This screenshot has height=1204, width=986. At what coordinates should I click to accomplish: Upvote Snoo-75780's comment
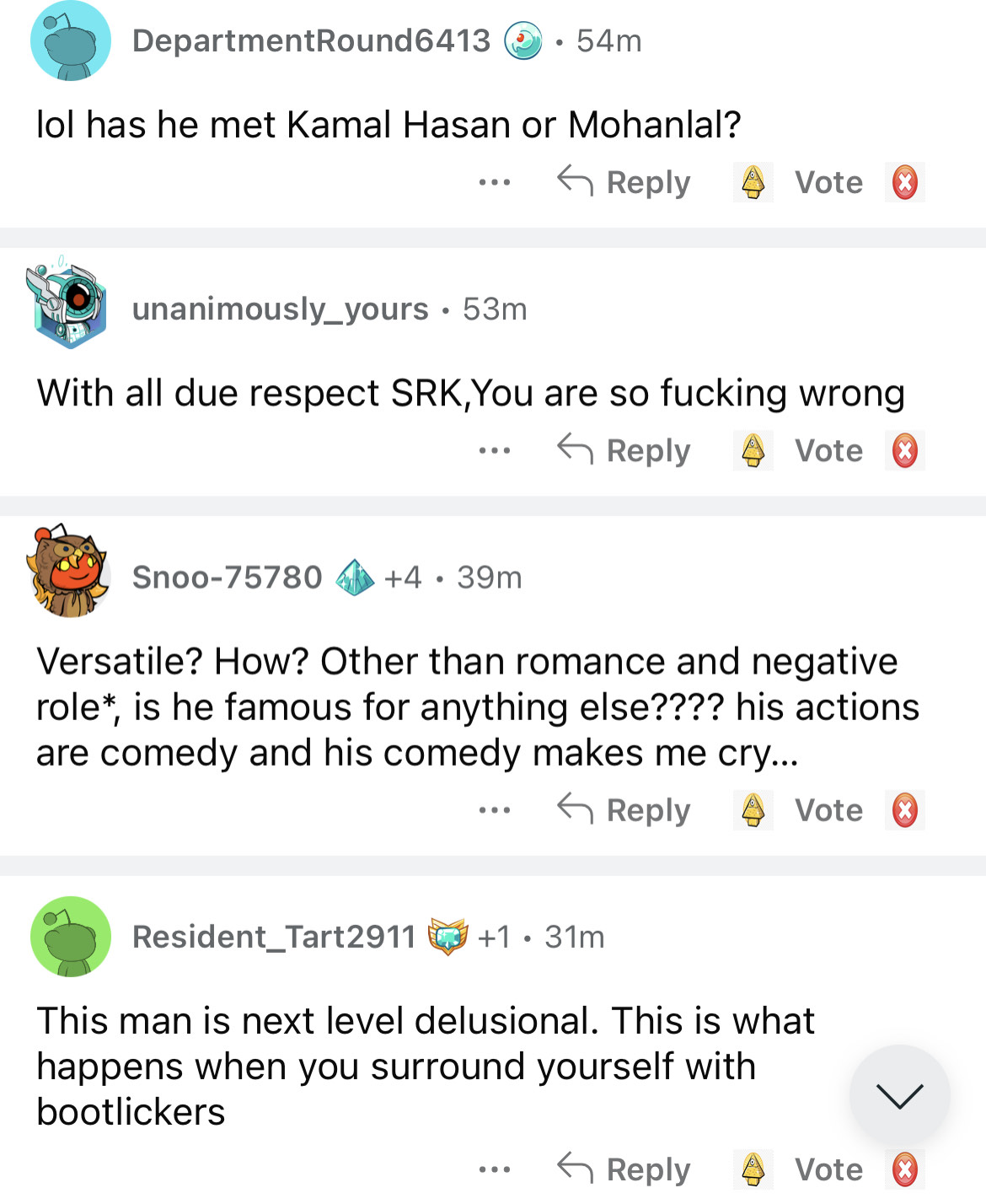[753, 810]
